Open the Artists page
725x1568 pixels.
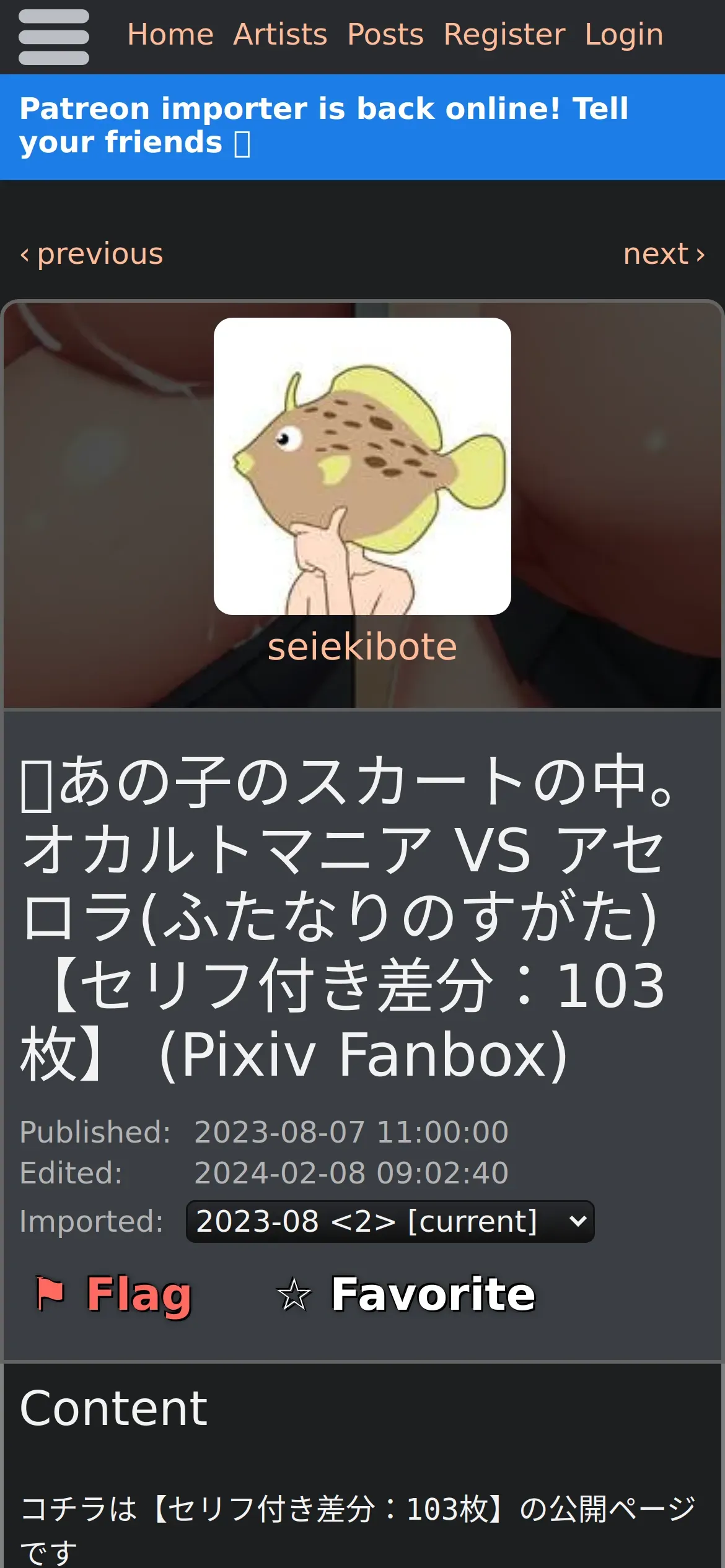click(280, 35)
